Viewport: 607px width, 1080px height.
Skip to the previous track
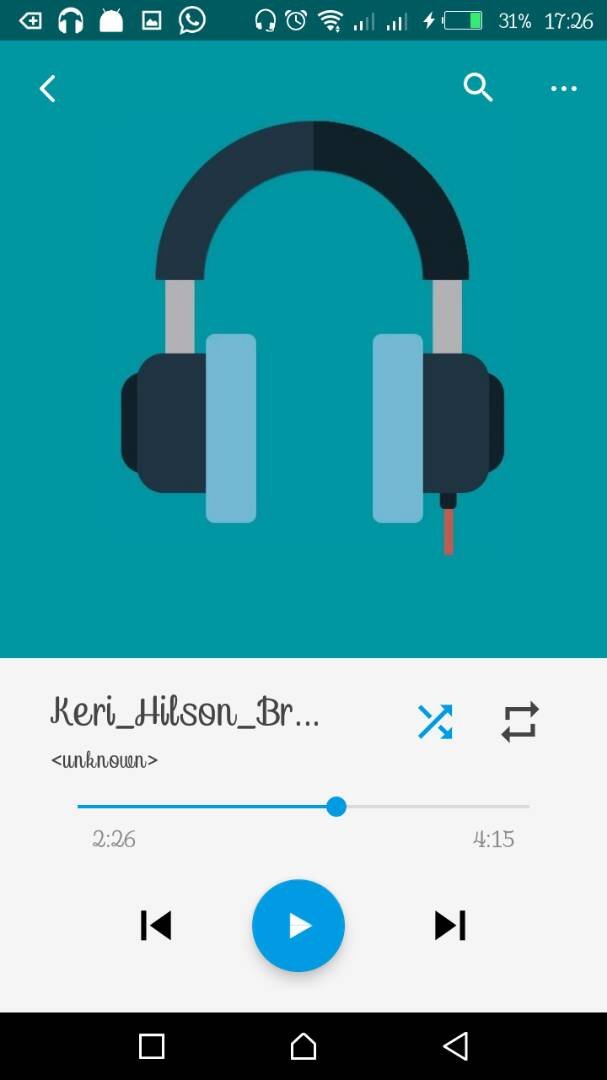pyautogui.click(x=156, y=925)
